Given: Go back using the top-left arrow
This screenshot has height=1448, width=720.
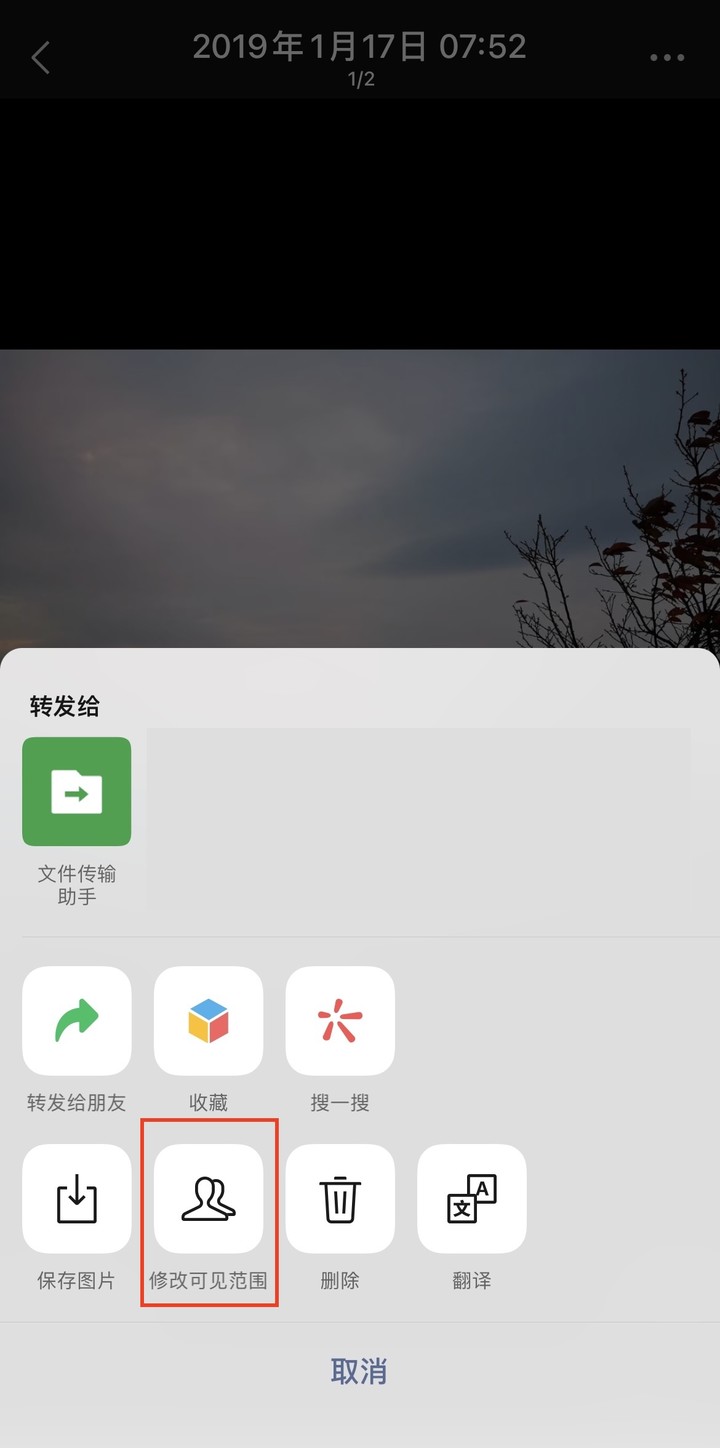Looking at the screenshot, I should click(x=40, y=58).
